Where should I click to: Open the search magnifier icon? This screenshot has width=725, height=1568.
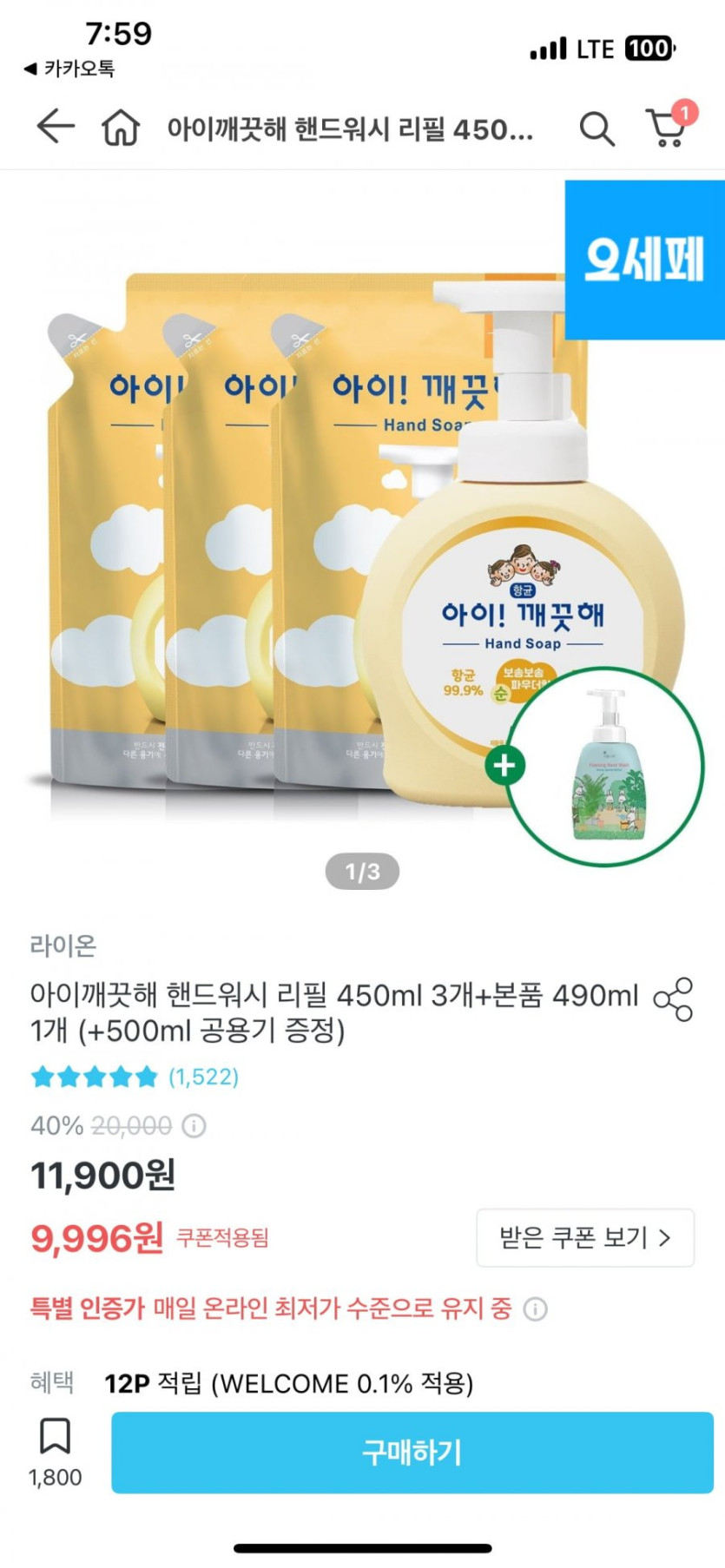[x=596, y=129]
